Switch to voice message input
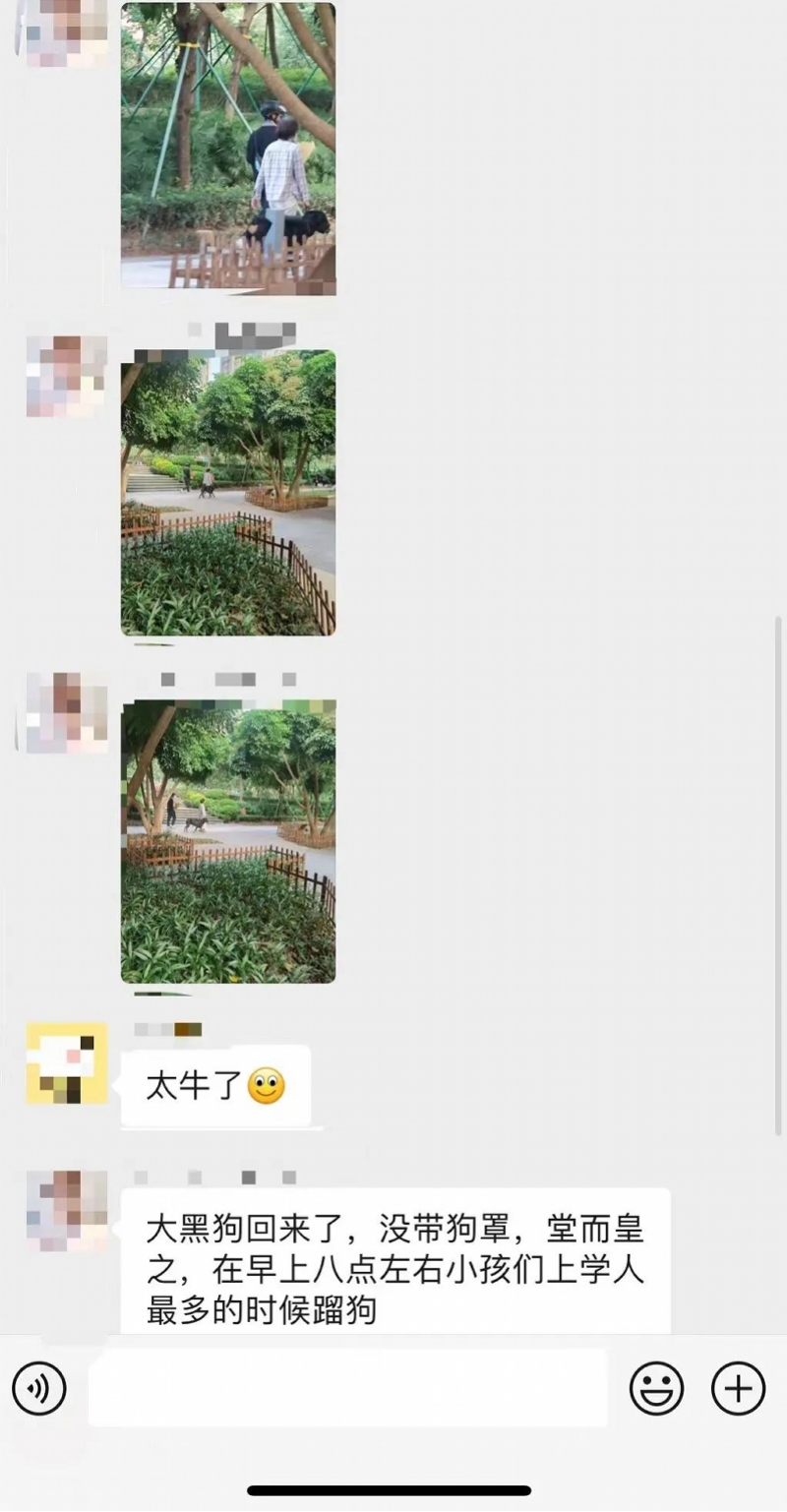Screen dimensions: 787x1512 38,1388
